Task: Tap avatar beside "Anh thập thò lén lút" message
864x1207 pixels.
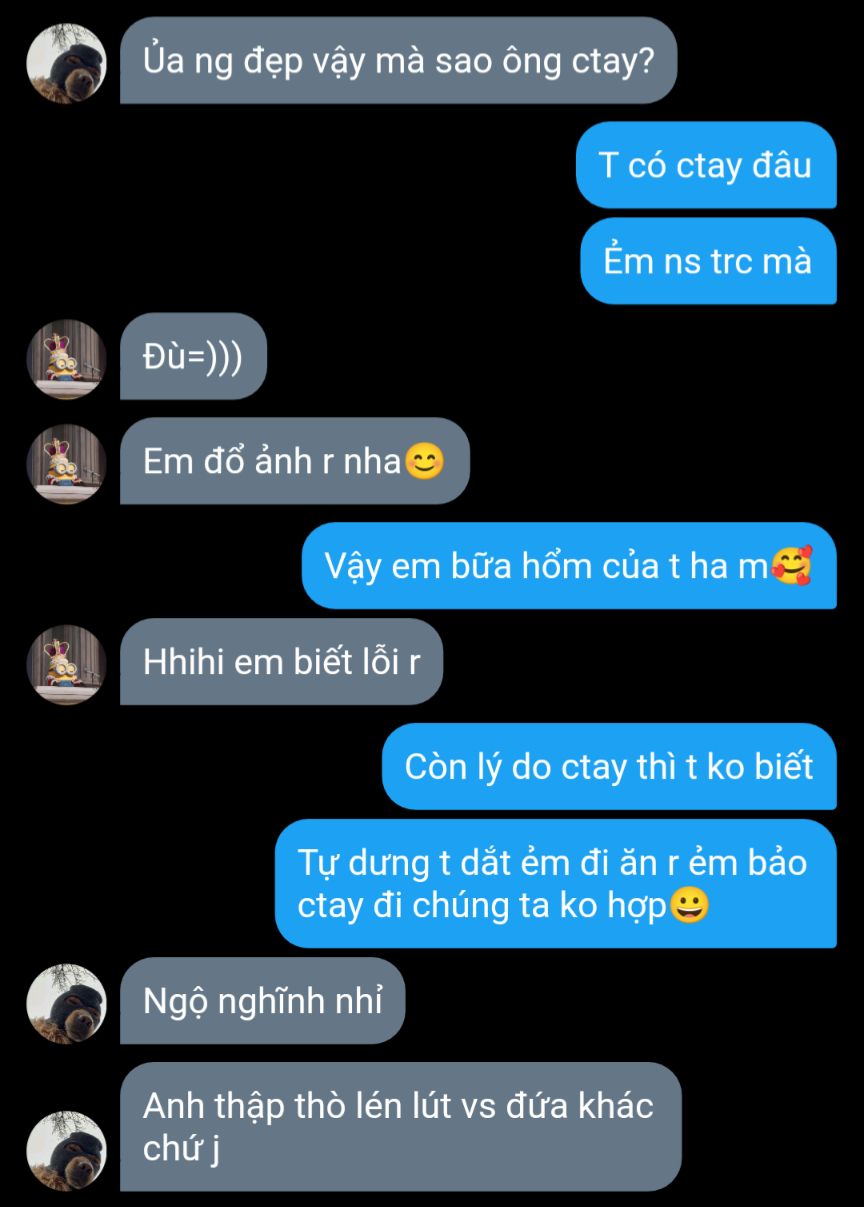Action: pyautogui.click(x=66, y=1150)
